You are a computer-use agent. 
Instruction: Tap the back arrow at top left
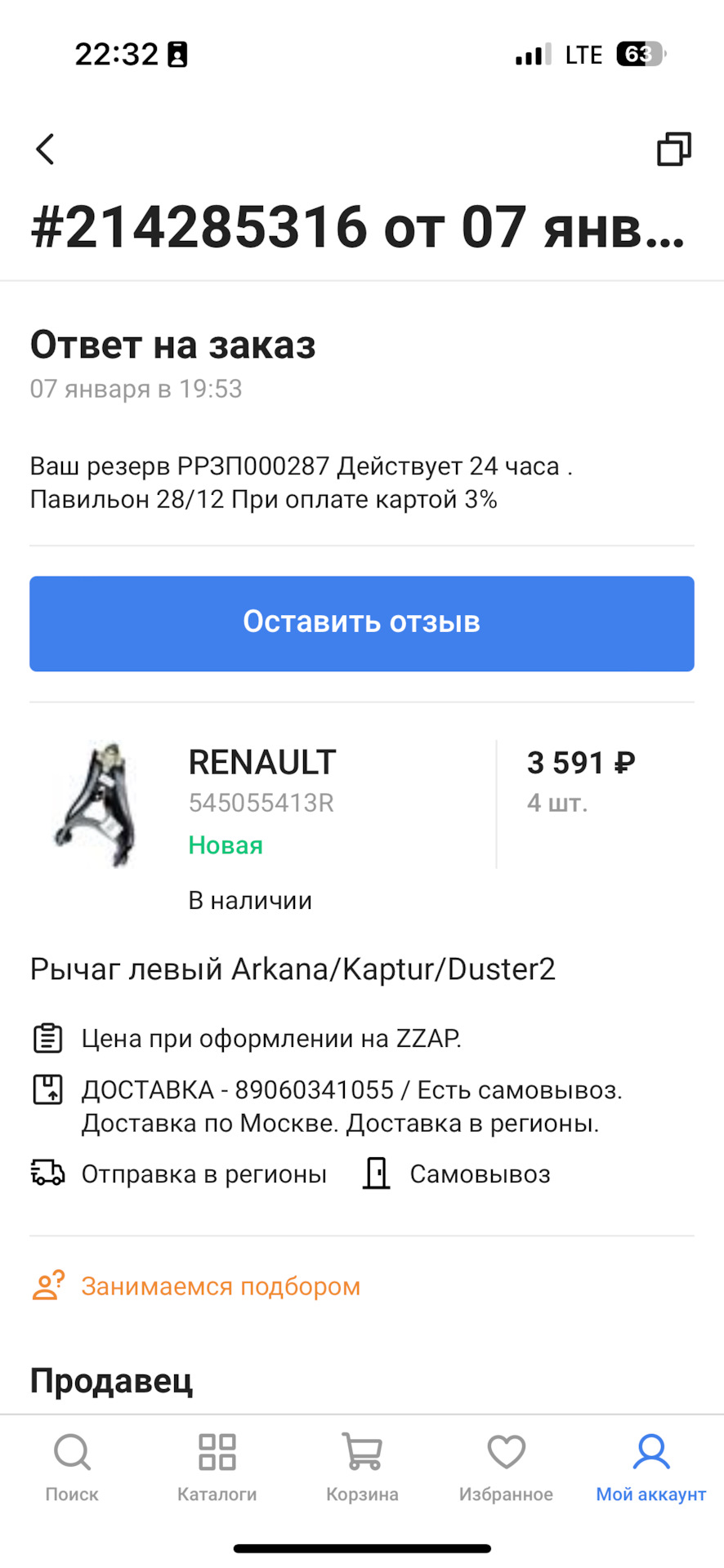[x=45, y=149]
